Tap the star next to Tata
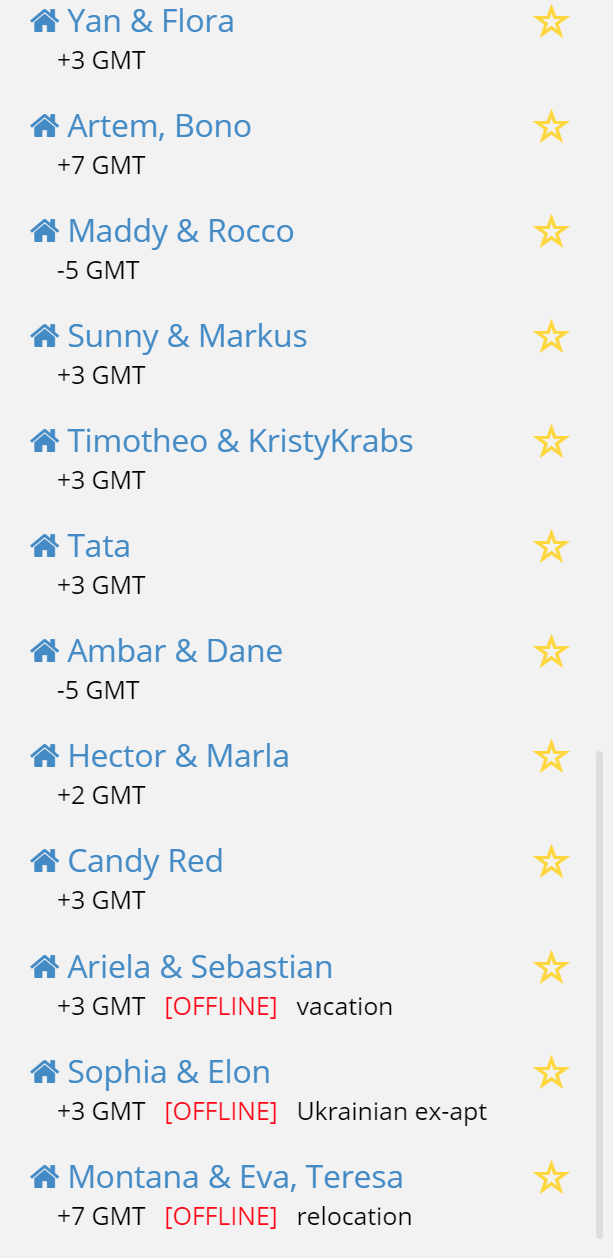Screen dimensions: 613x1258 551,547
